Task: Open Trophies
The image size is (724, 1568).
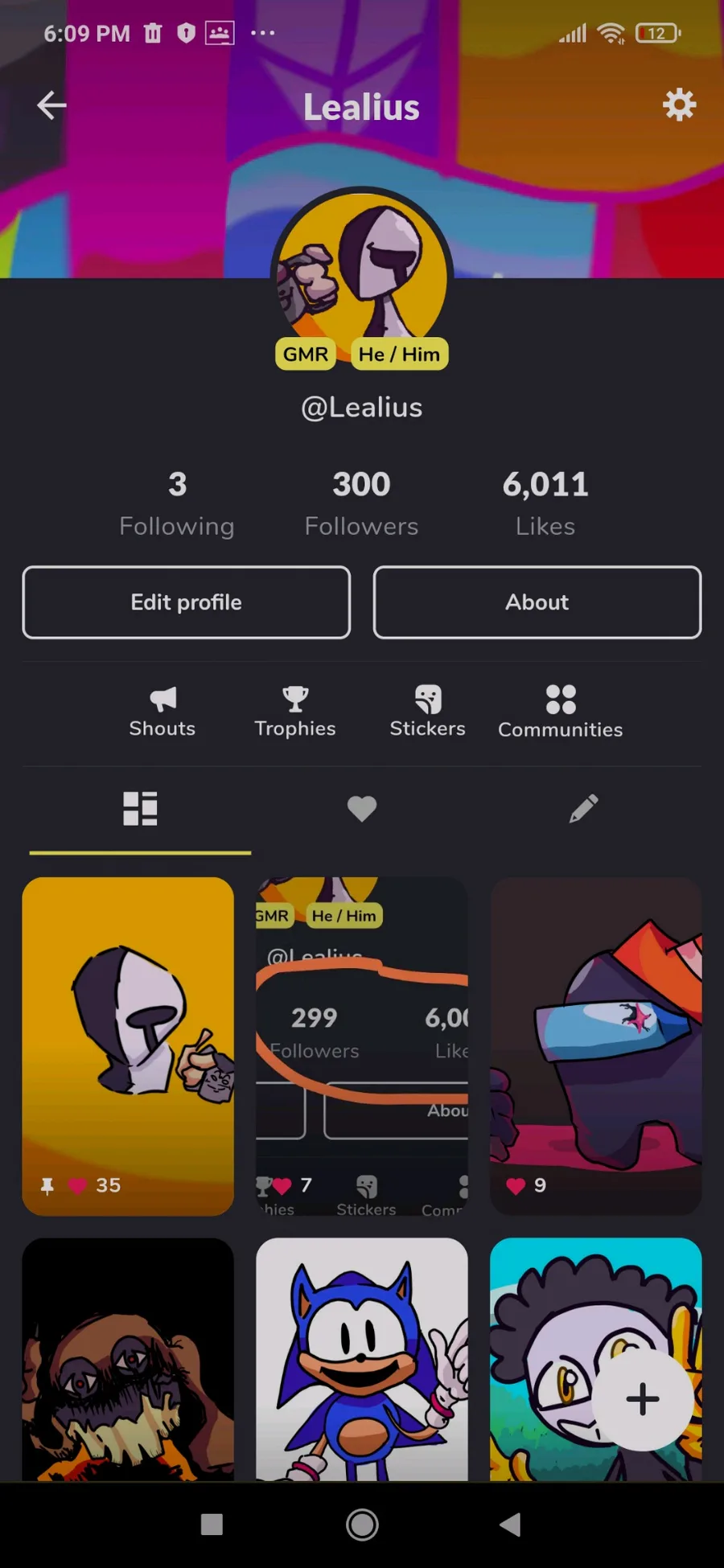Action: [x=295, y=712]
